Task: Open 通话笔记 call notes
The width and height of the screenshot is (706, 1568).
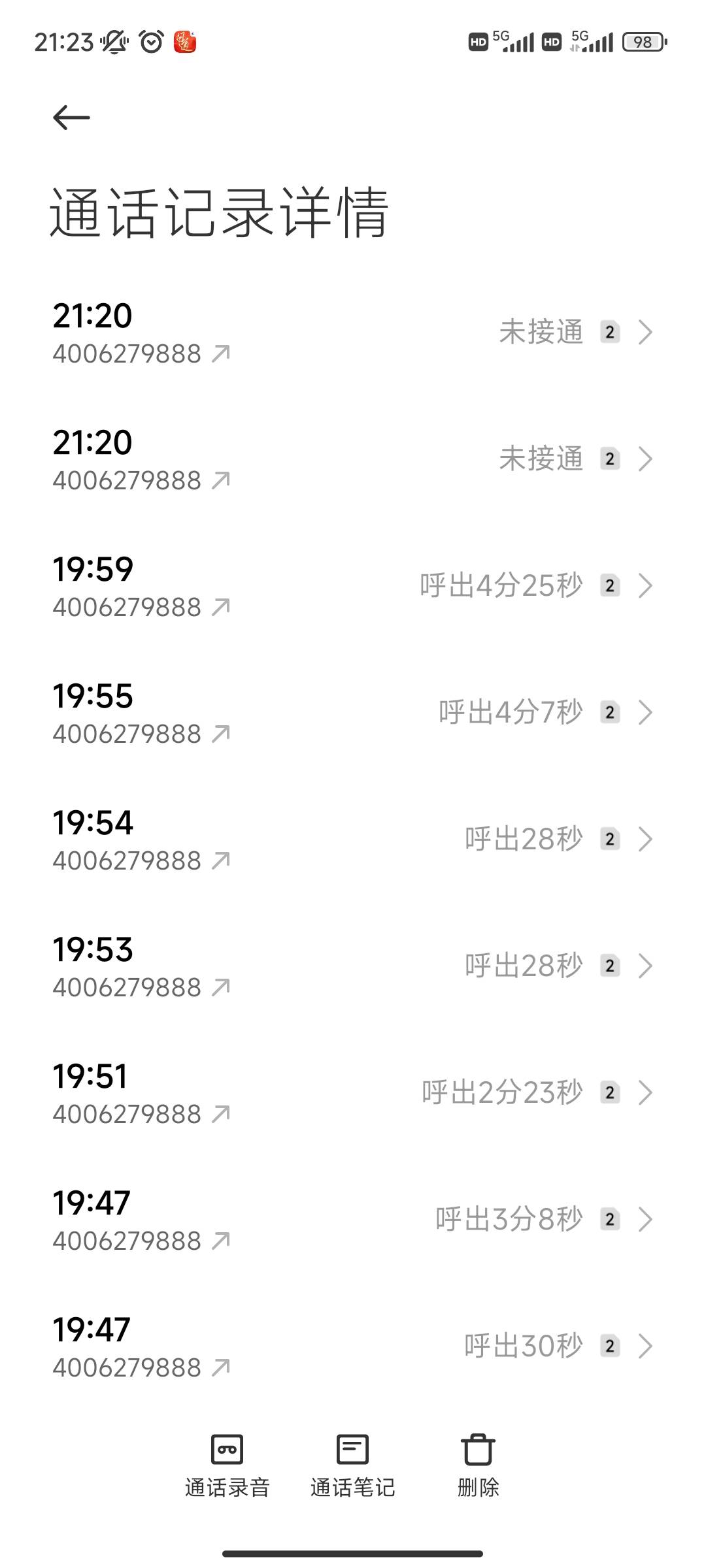Action: coord(353,1465)
